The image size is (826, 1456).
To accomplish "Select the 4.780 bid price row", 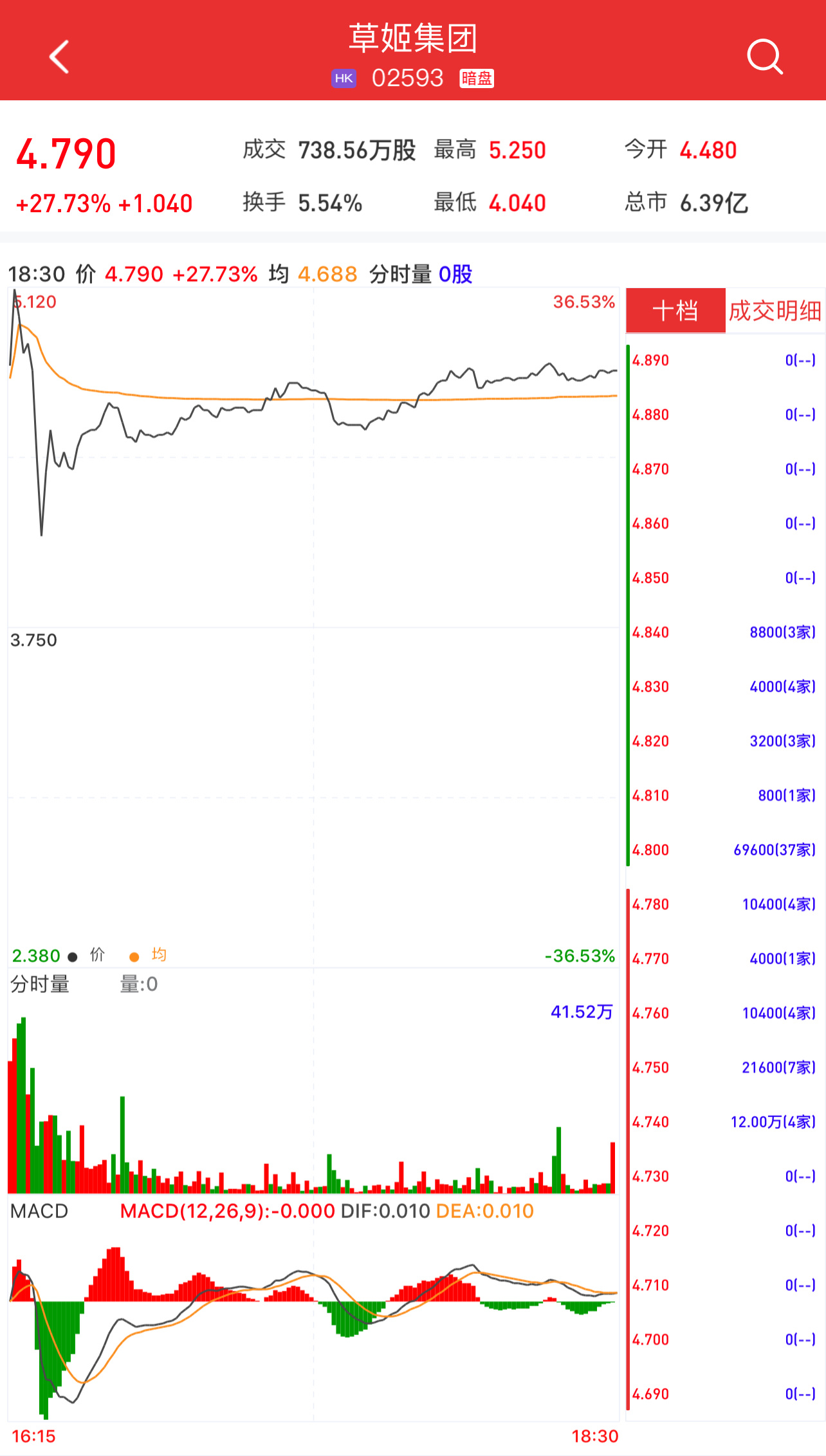I will 724,904.
